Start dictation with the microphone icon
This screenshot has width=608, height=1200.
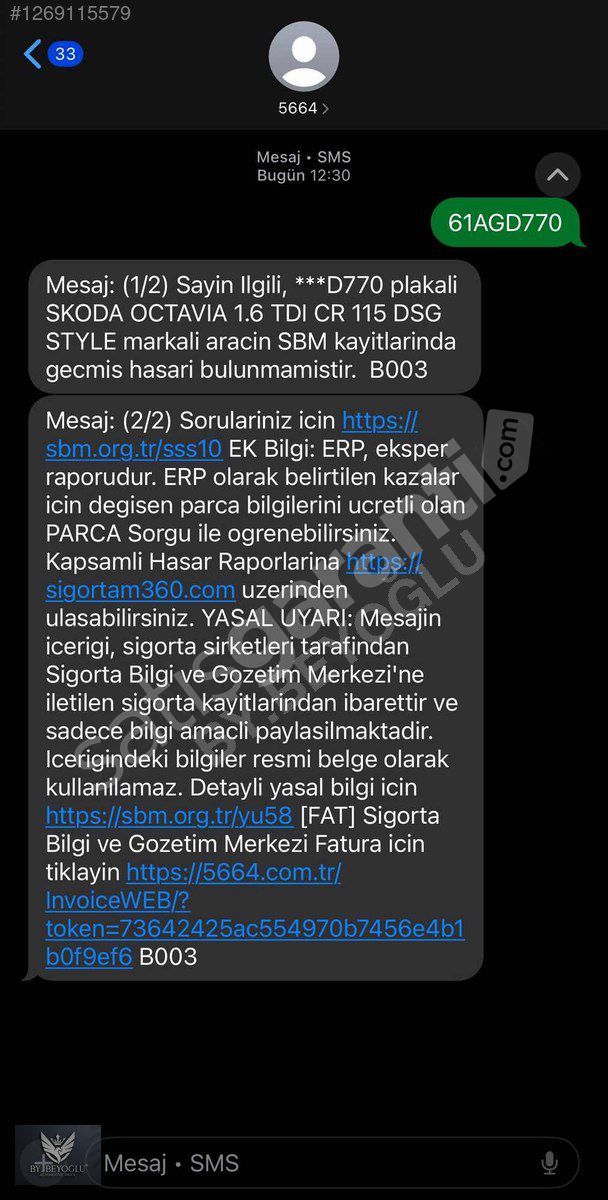pos(549,1163)
